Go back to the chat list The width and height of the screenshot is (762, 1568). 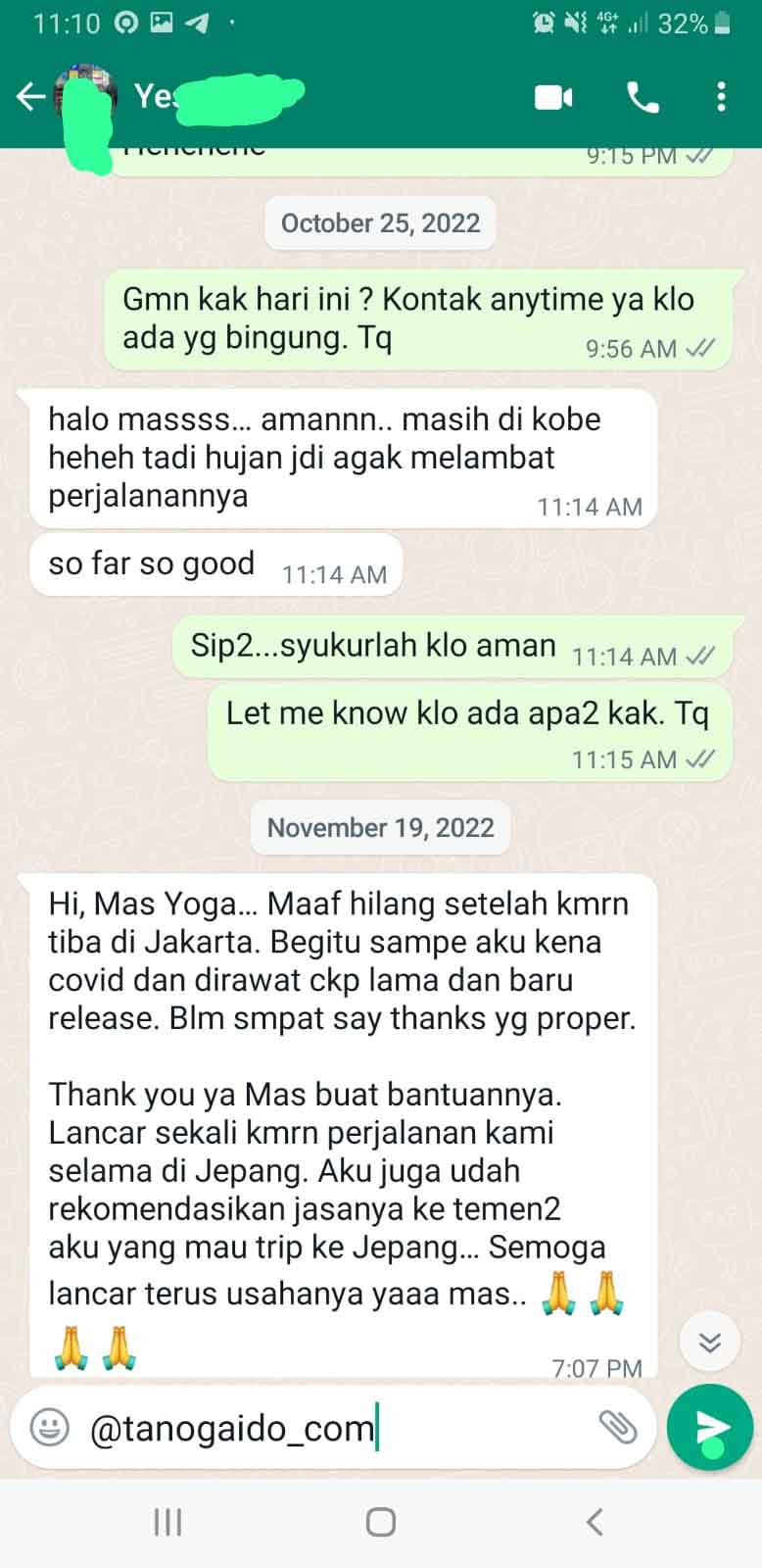click(31, 96)
